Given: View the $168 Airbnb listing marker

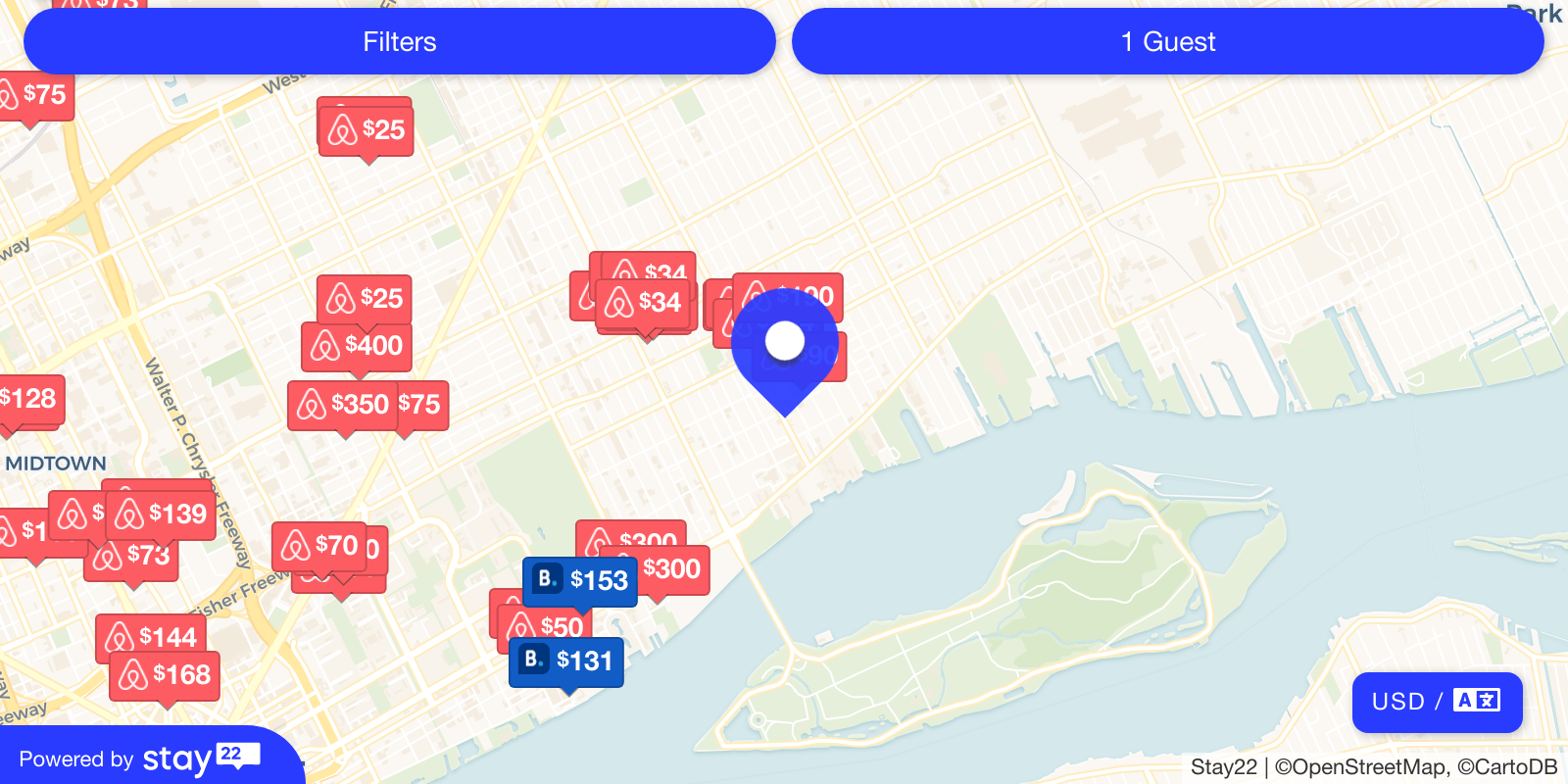Looking at the screenshot, I should coord(165,675).
